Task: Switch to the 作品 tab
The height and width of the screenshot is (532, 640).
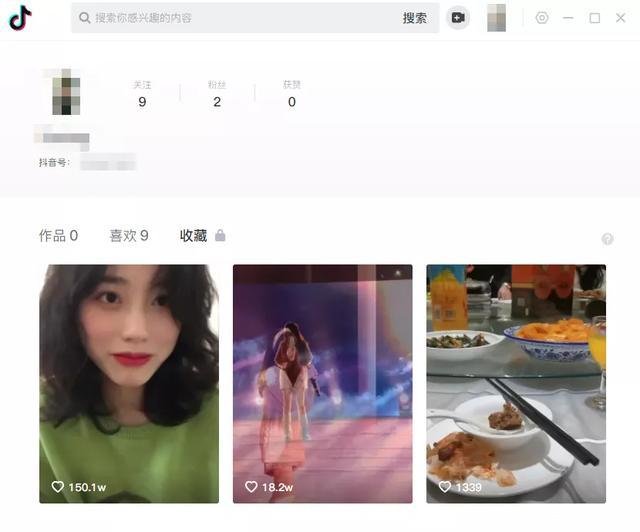Action: (58, 236)
